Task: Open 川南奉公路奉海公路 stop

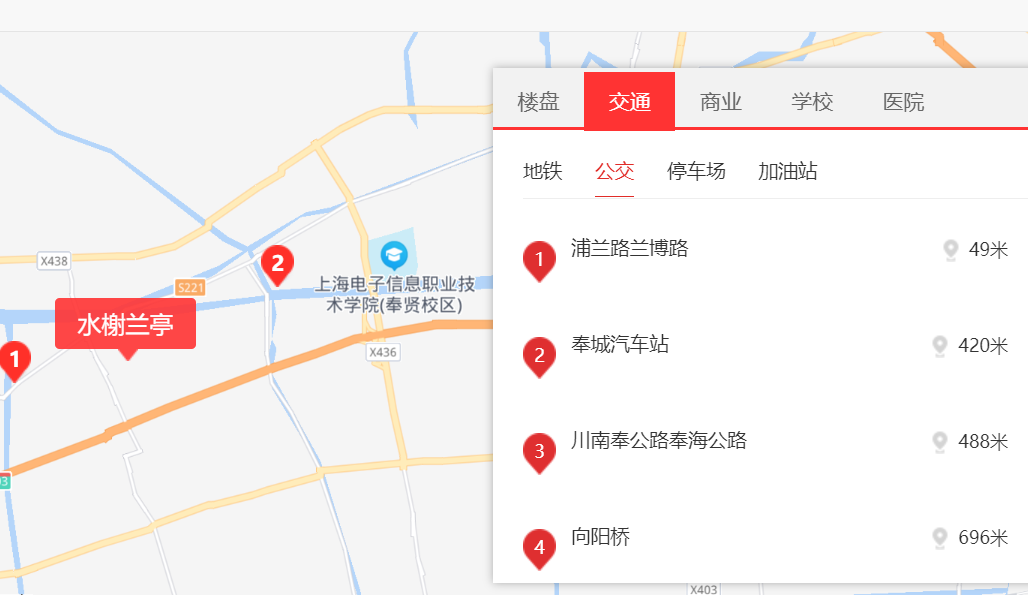Action: tap(658, 440)
